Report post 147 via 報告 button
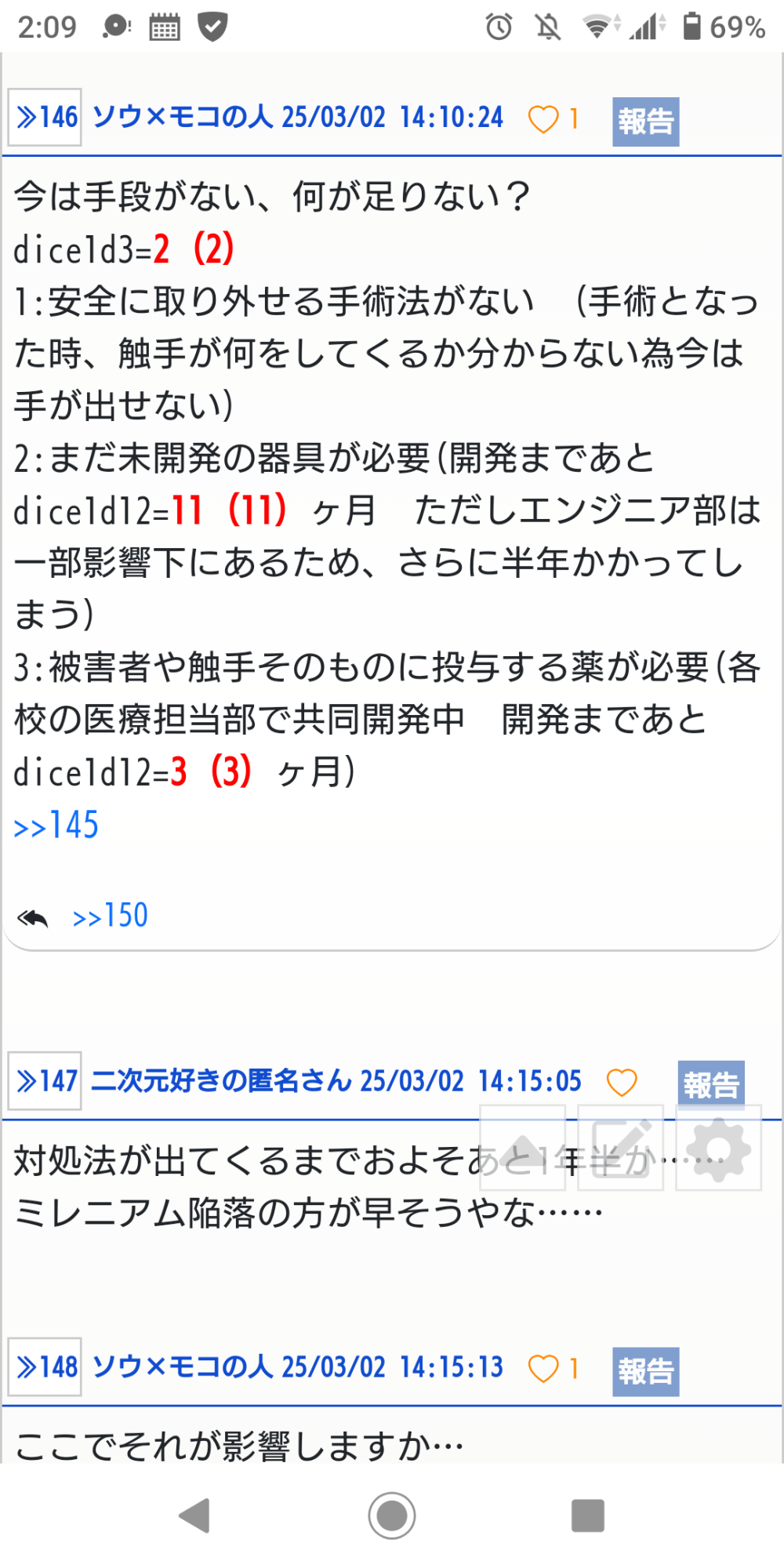 711,1085
